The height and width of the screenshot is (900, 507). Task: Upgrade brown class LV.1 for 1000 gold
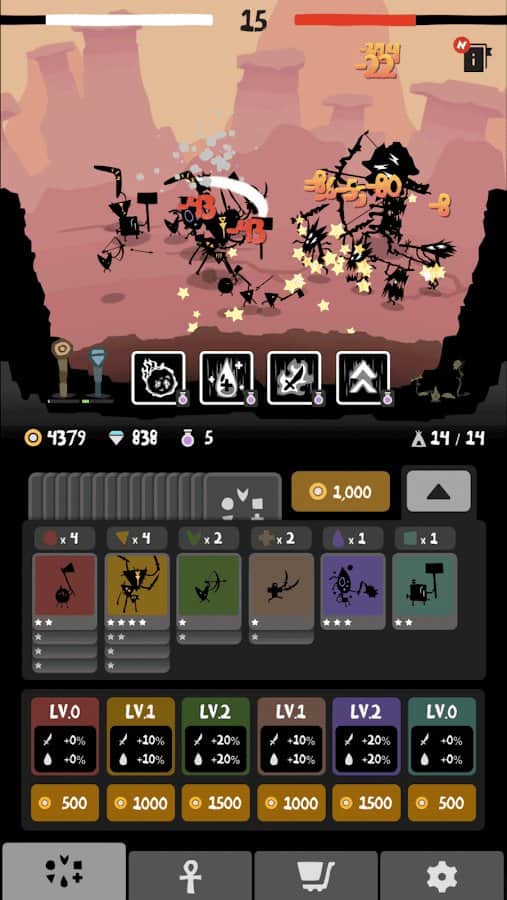pyautogui.click(x=291, y=802)
